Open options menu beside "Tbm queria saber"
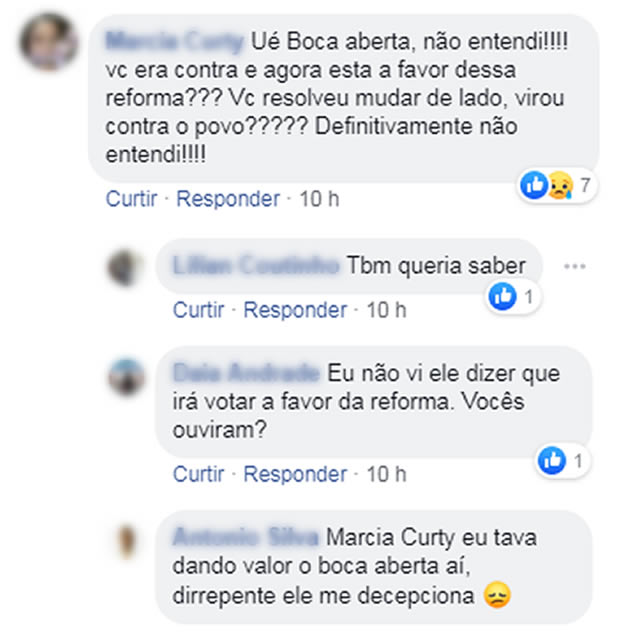630x635 pixels. coord(574,267)
